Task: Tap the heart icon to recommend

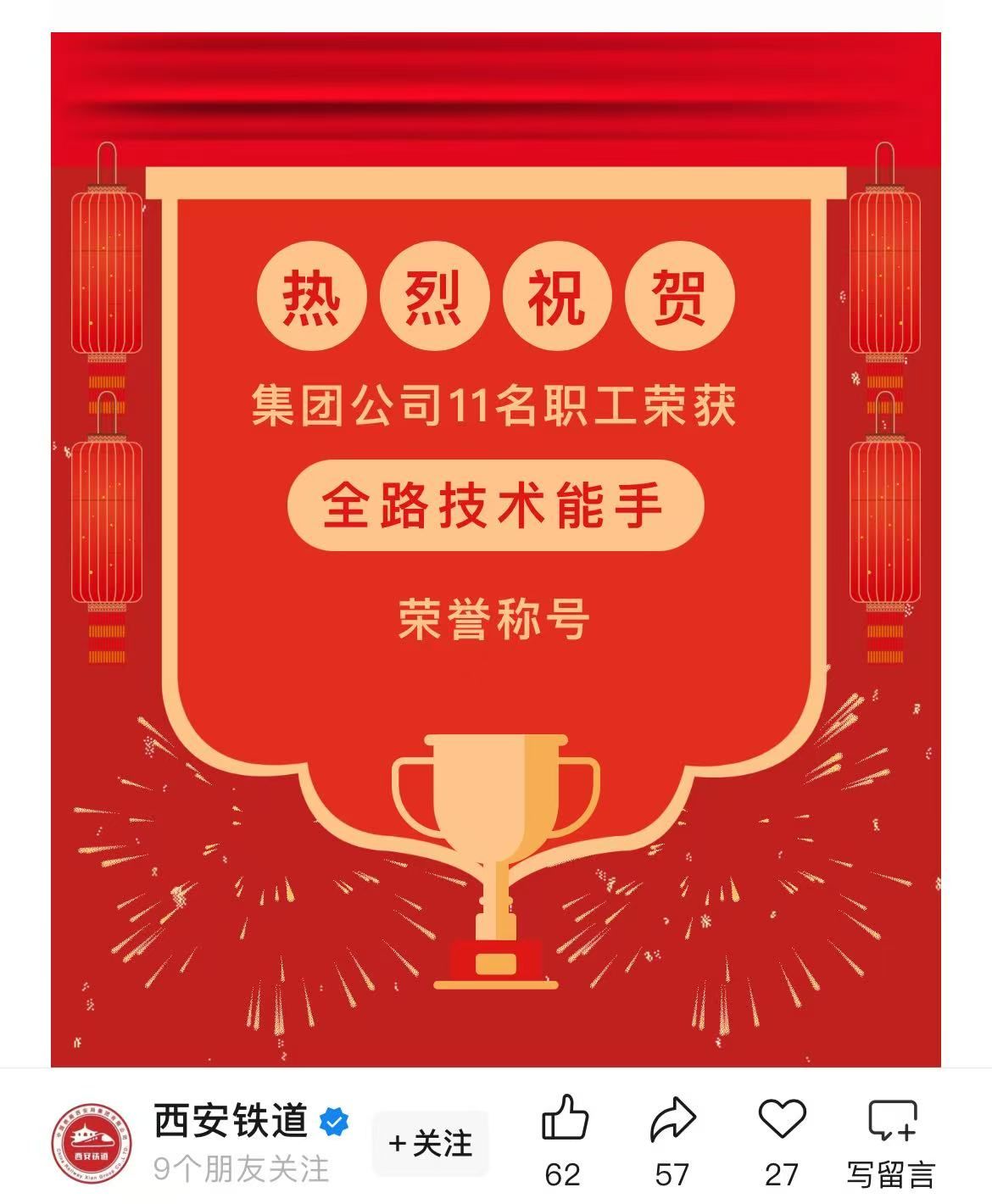Action: [x=781, y=1119]
